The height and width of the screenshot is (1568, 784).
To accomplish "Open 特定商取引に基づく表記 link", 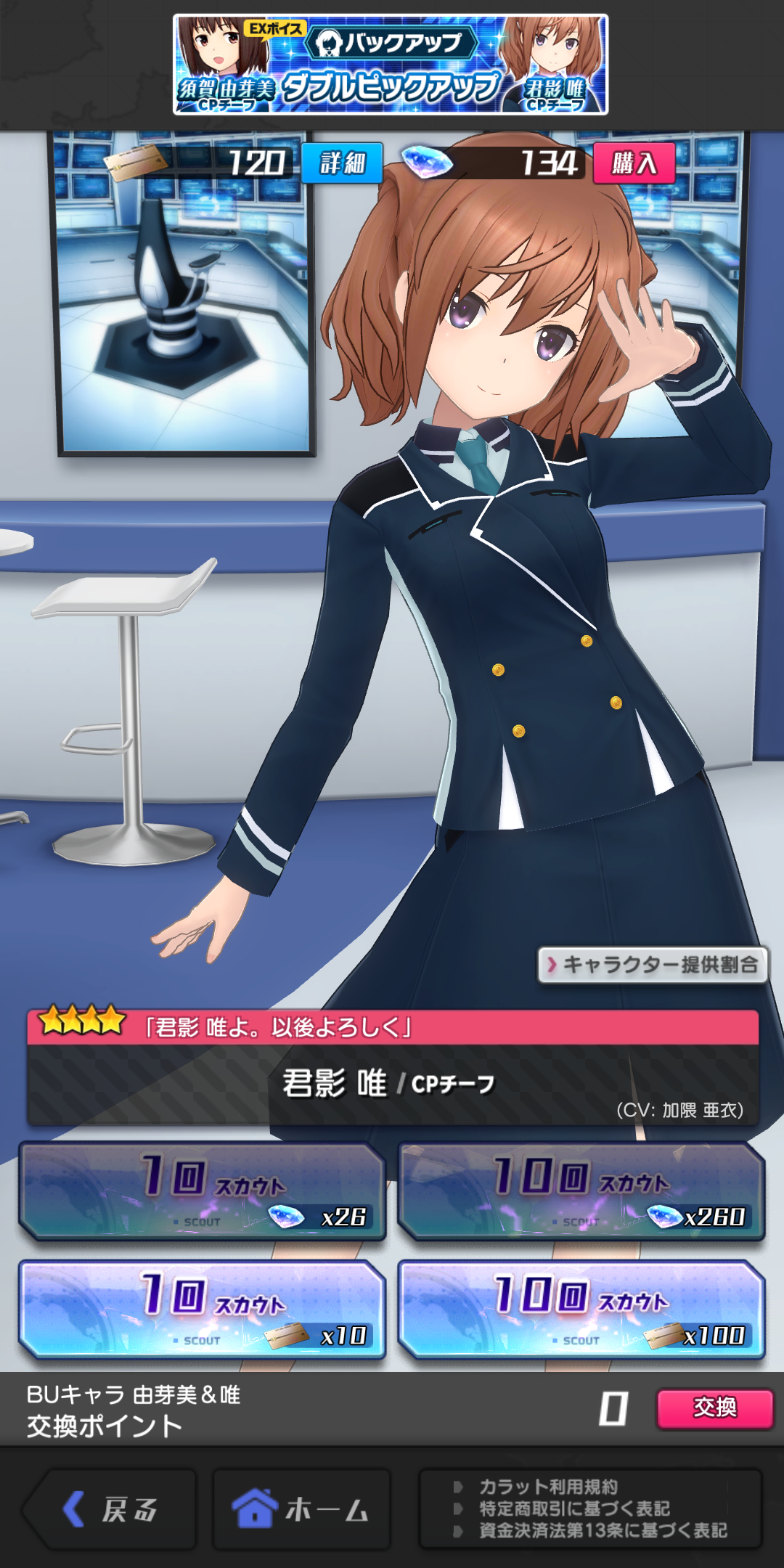I will (x=573, y=1508).
